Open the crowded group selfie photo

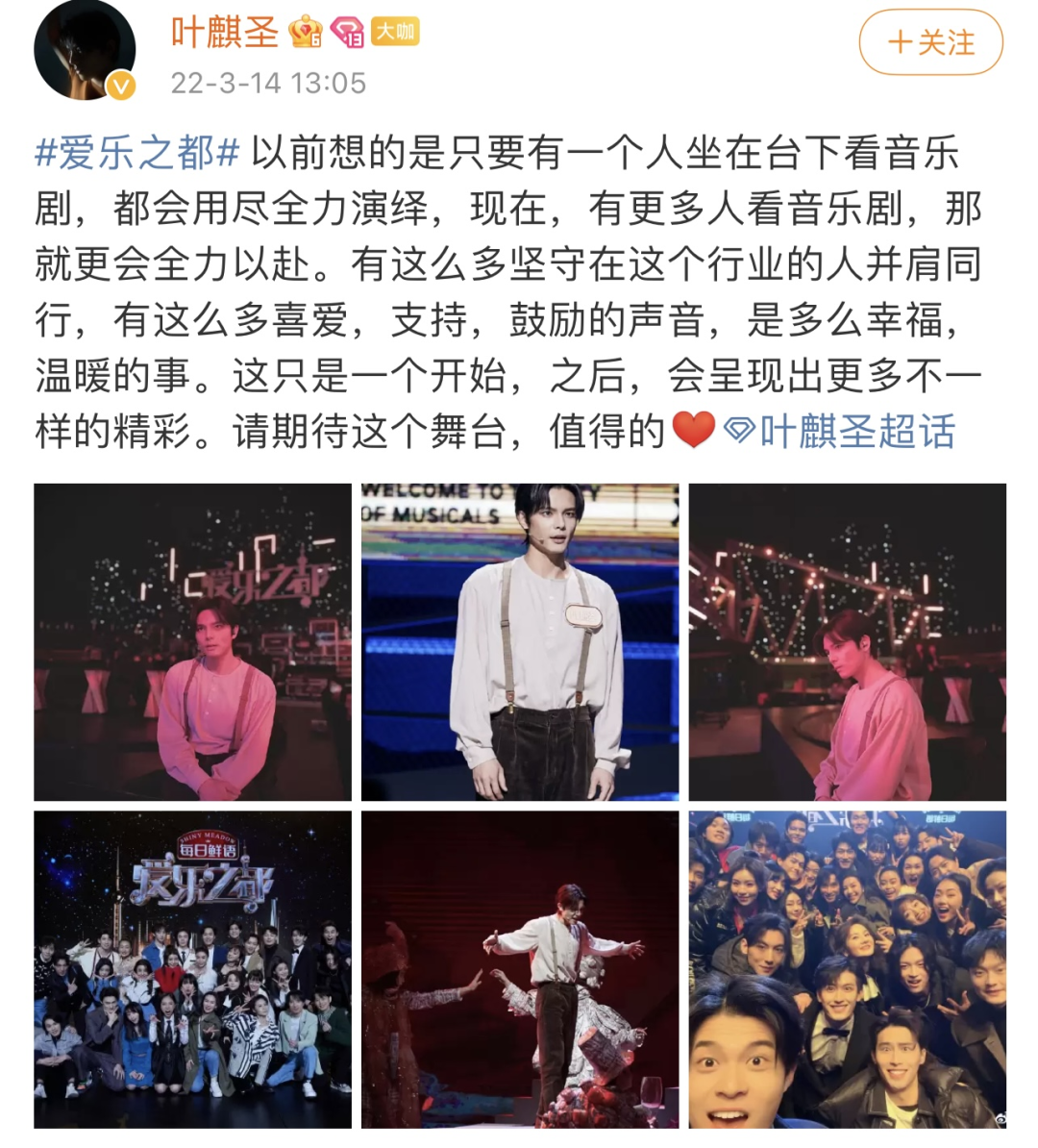point(847,969)
